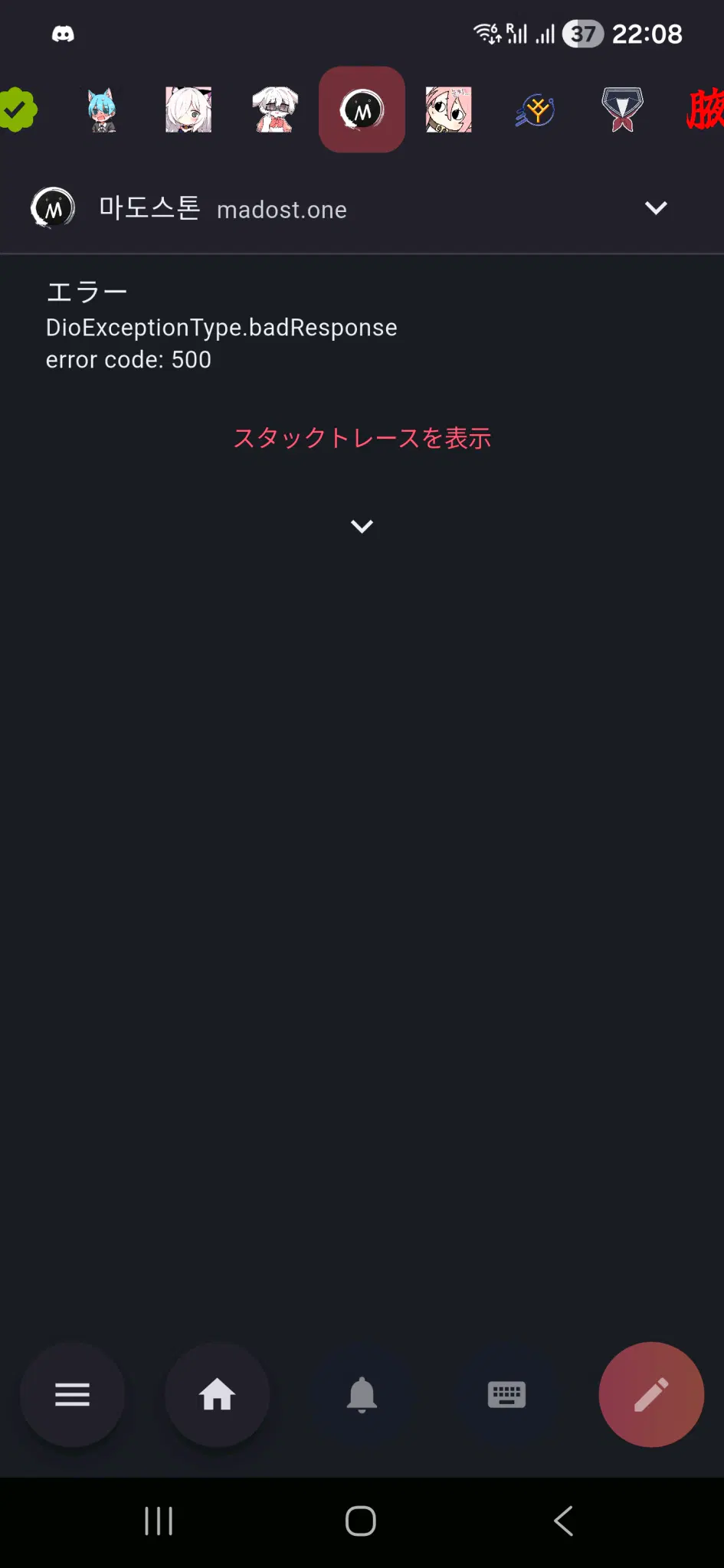The image size is (724, 1568).
Task: Expand the madost.one server dropdown
Action: point(656,208)
